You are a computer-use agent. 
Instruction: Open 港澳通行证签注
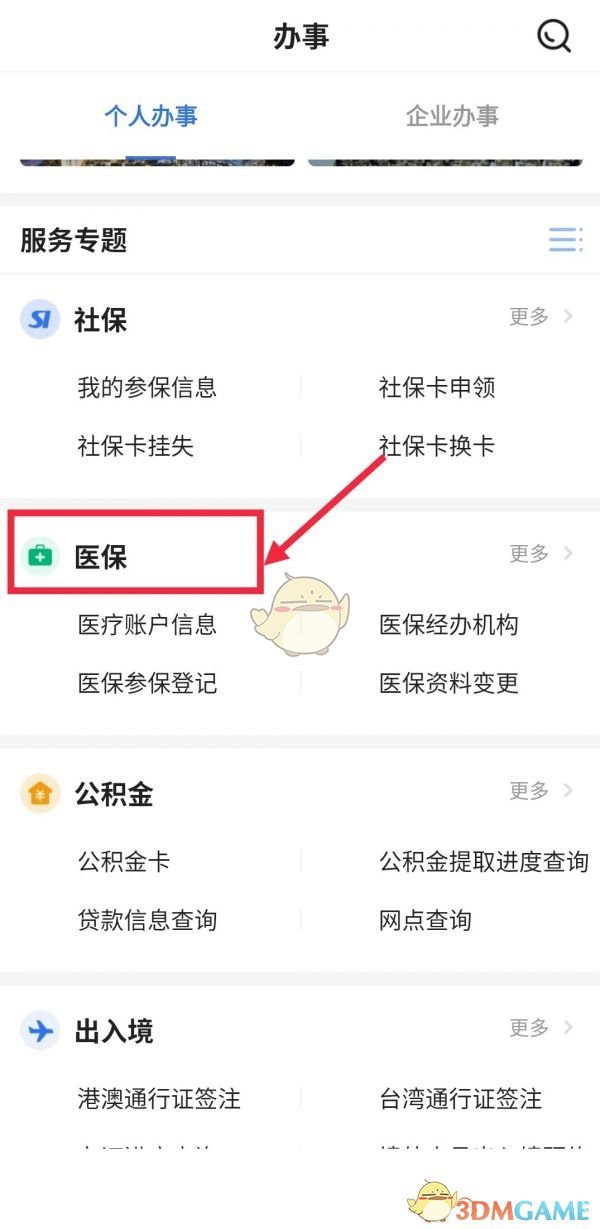(159, 1098)
